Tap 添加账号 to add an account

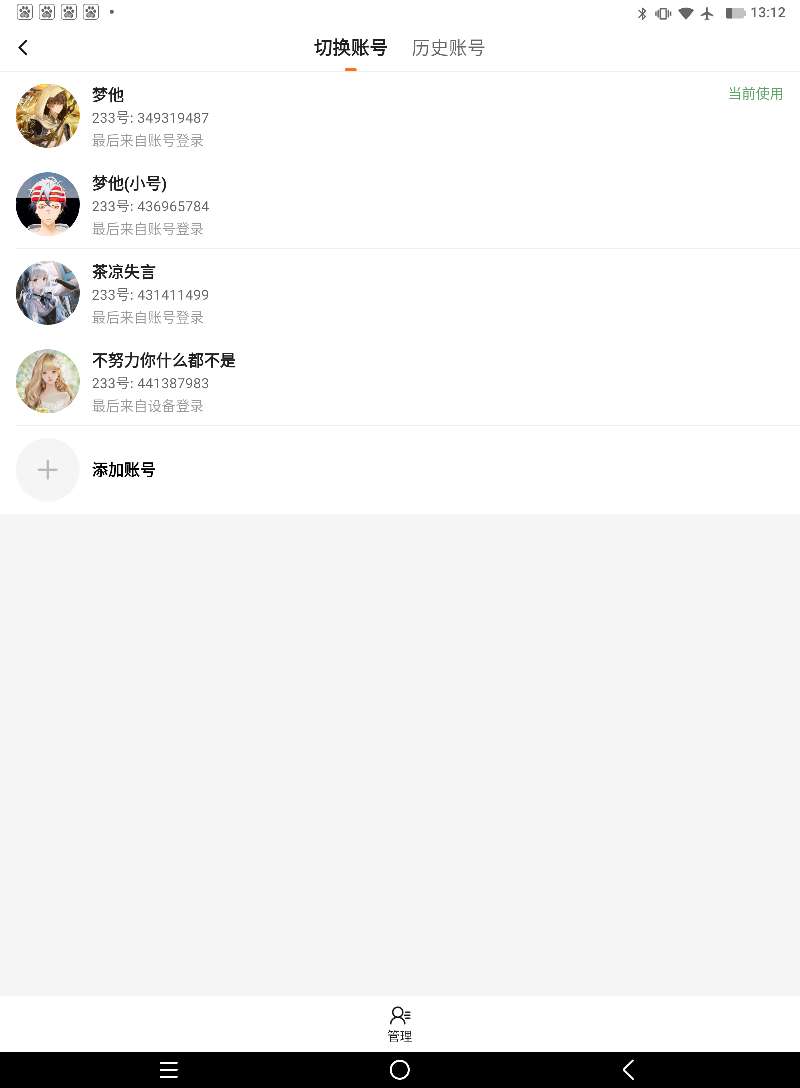pyautogui.click(x=123, y=470)
